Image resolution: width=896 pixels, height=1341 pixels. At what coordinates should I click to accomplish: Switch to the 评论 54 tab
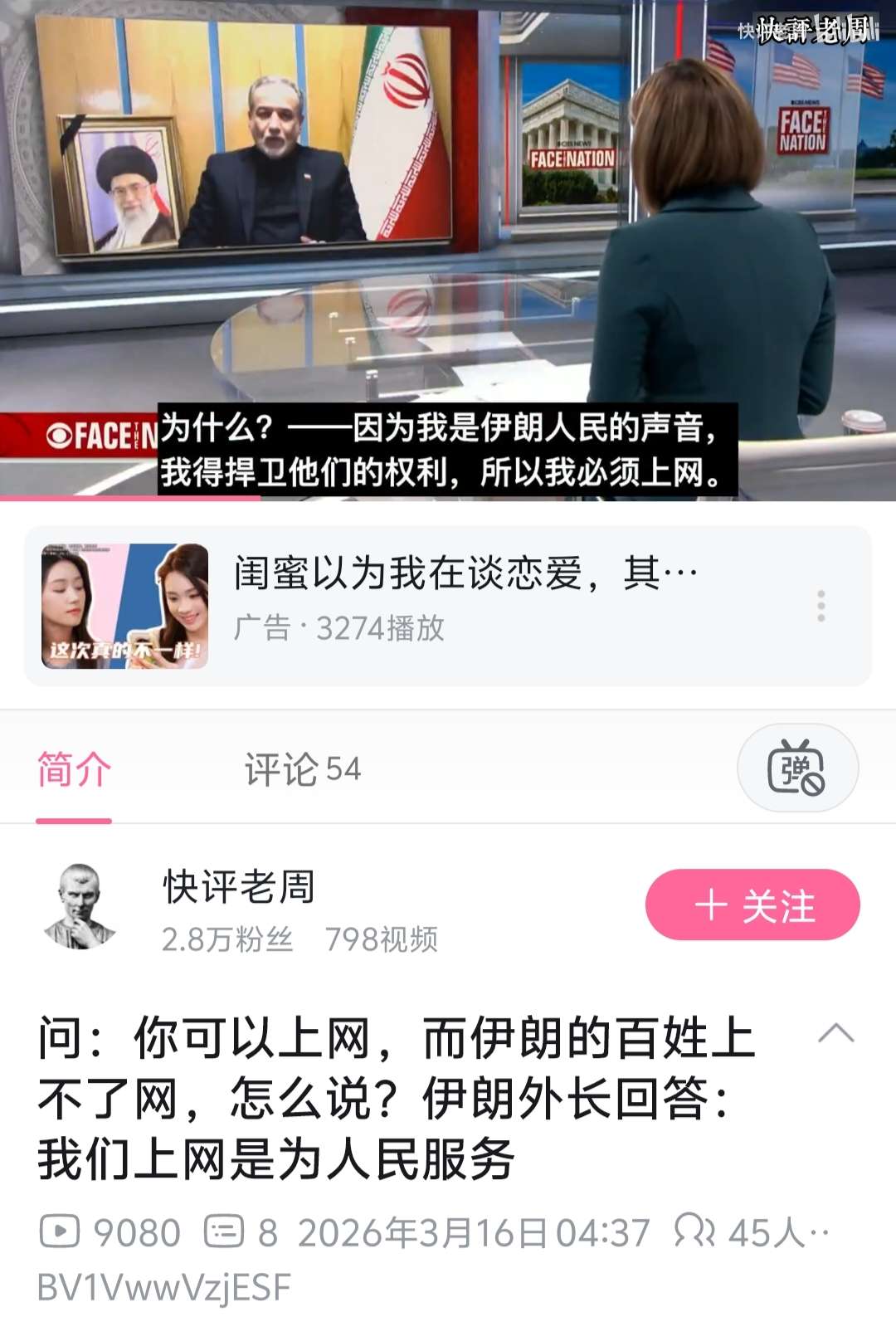click(x=303, y=770)
